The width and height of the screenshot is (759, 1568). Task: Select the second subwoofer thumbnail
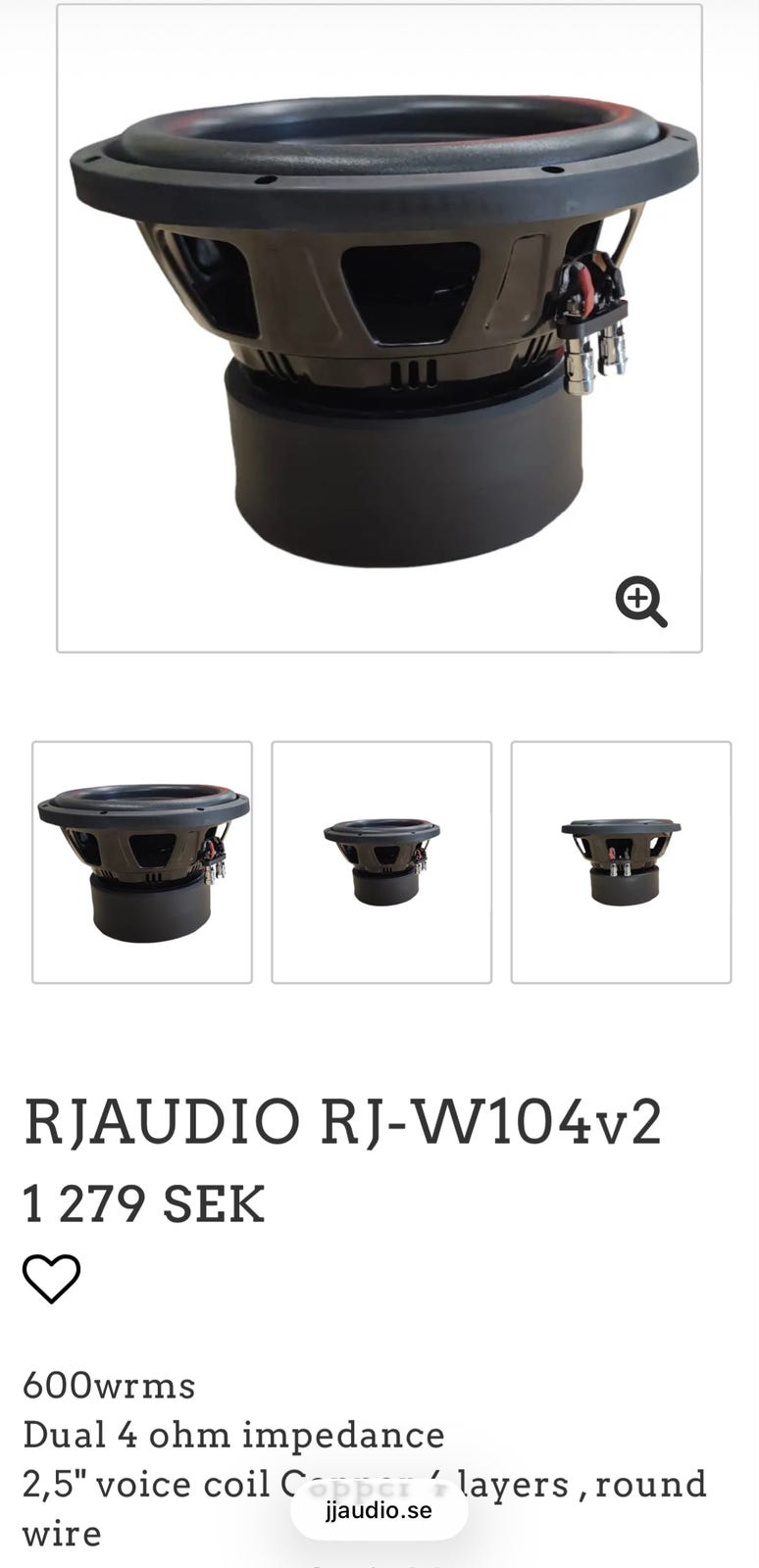381,862
